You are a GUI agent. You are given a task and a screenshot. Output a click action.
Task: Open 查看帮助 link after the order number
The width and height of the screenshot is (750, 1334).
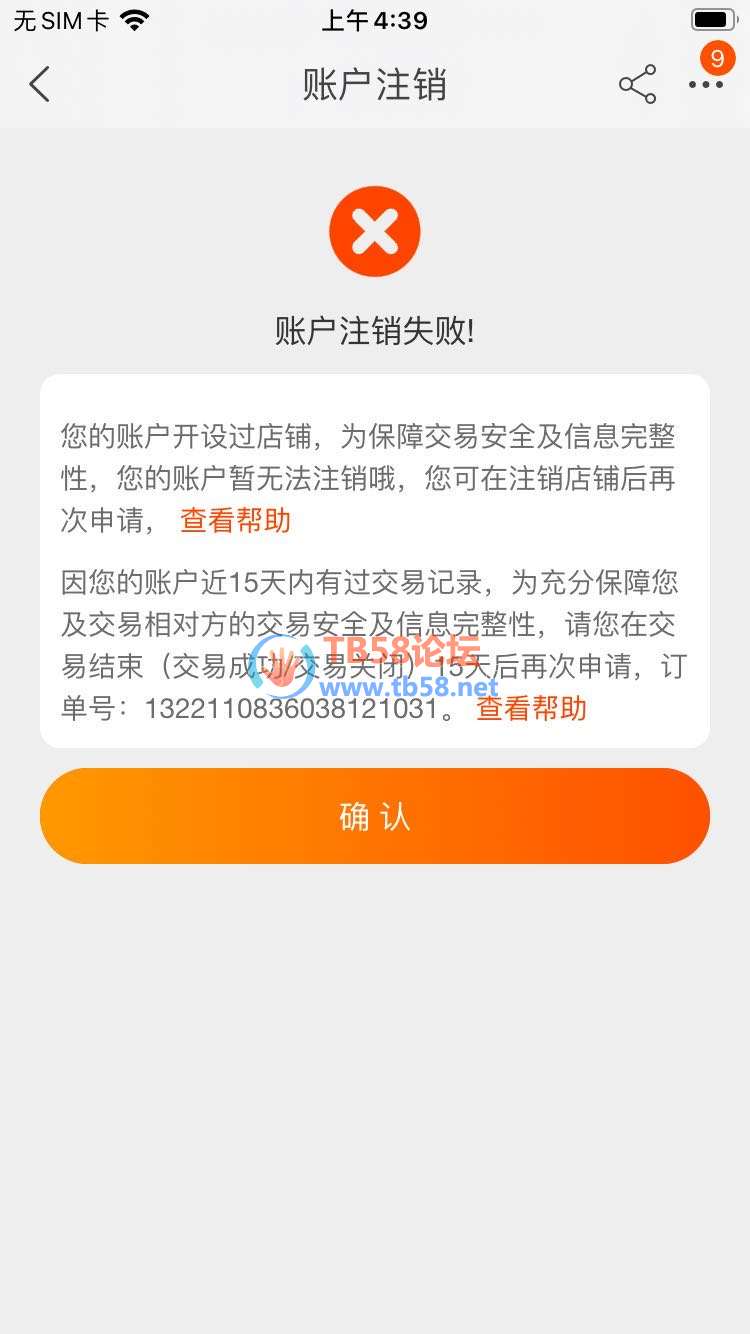531,709
